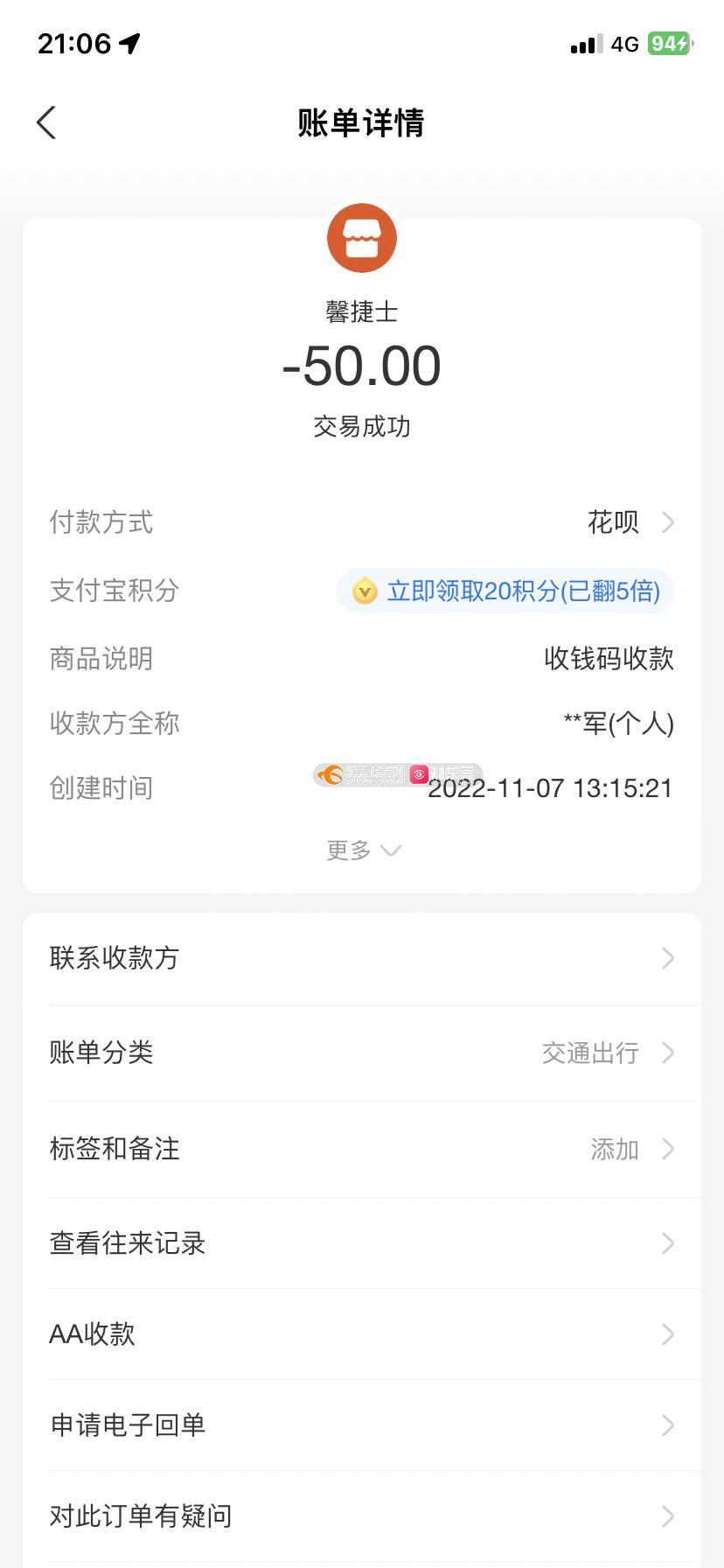Open the 花呗 payment method row
724x1568 pixels.
(362, 522)
